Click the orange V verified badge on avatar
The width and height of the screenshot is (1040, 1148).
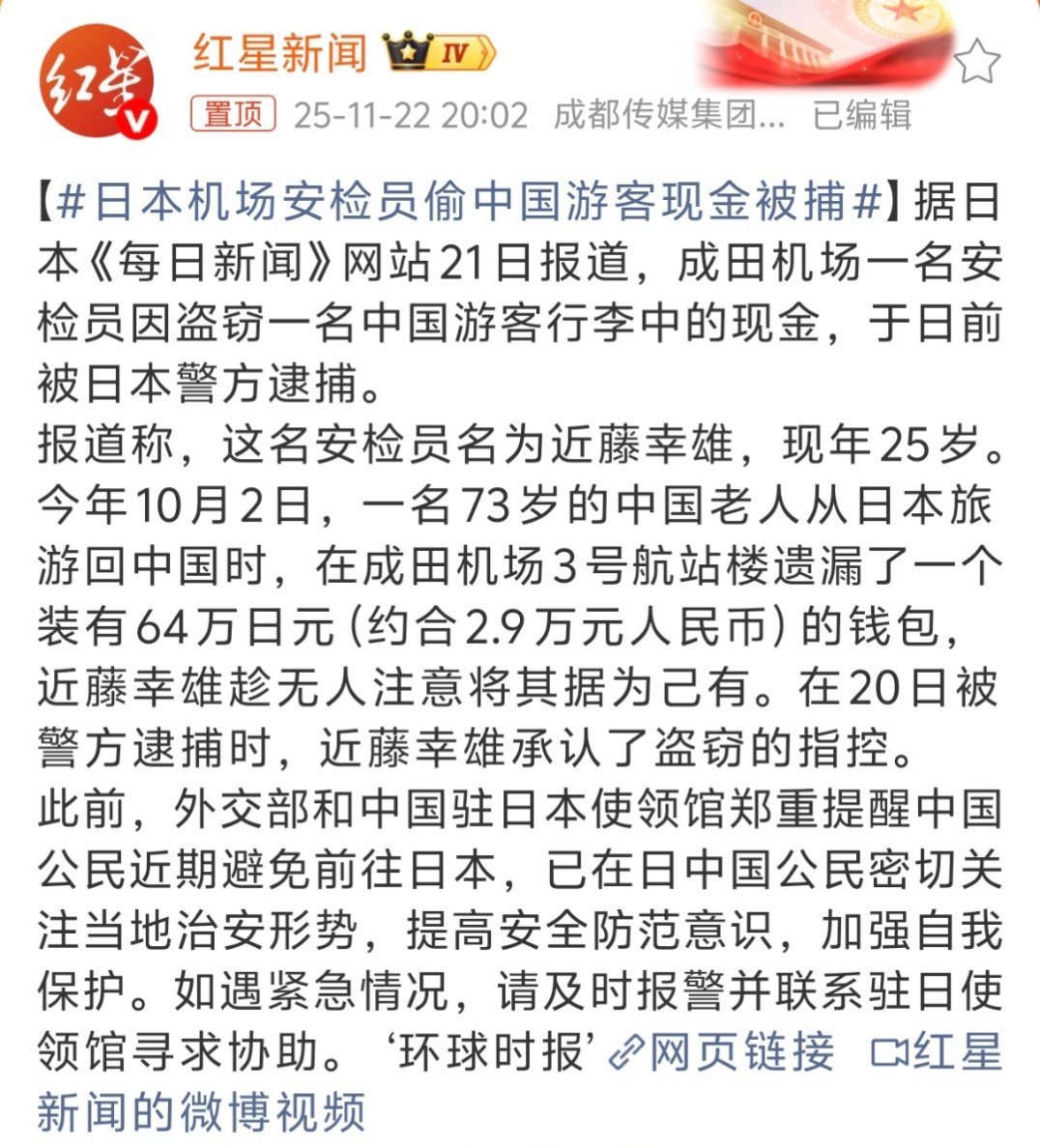[134, 121]
